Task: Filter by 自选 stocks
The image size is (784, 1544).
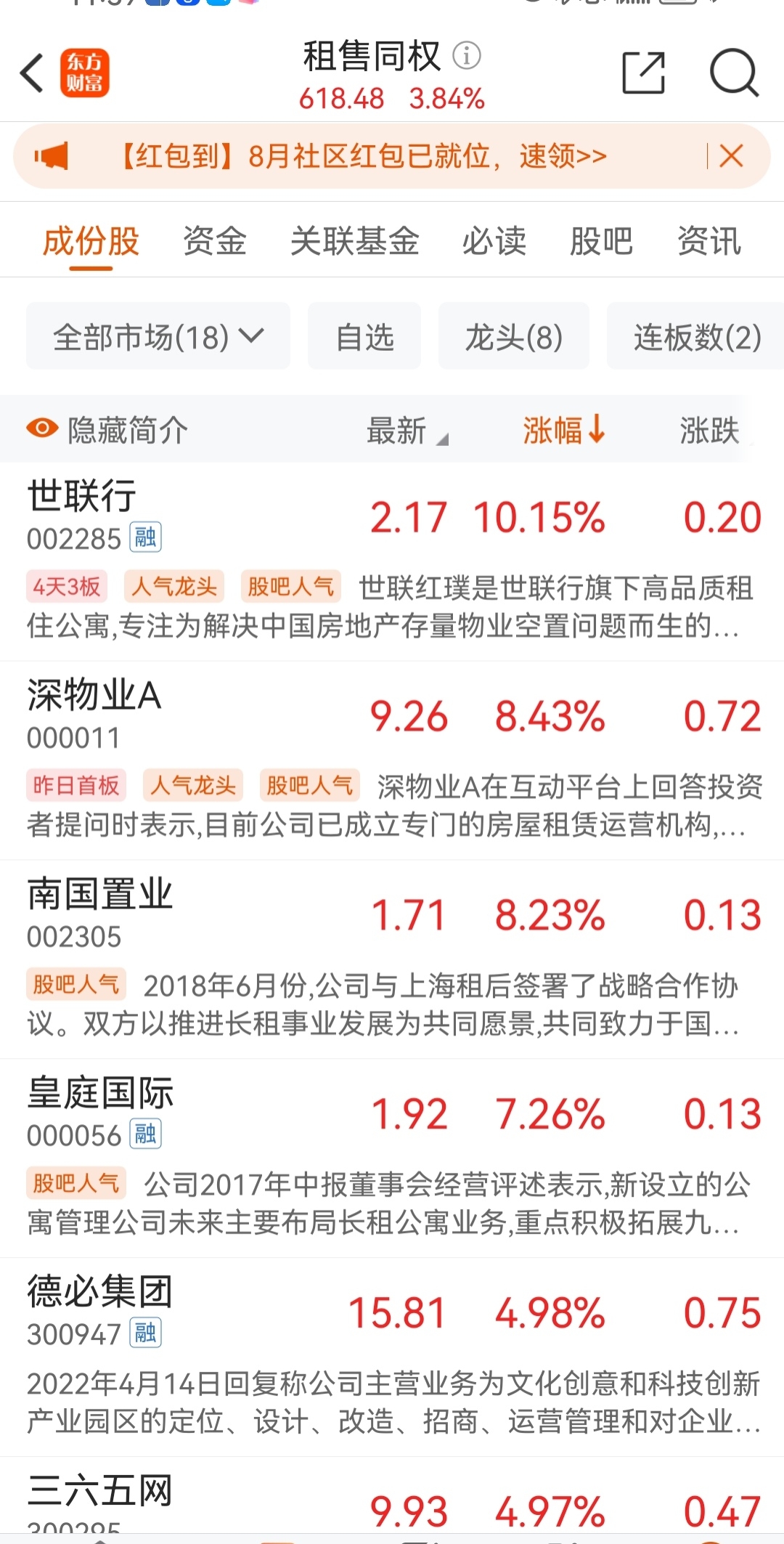Action: [364, 337]
